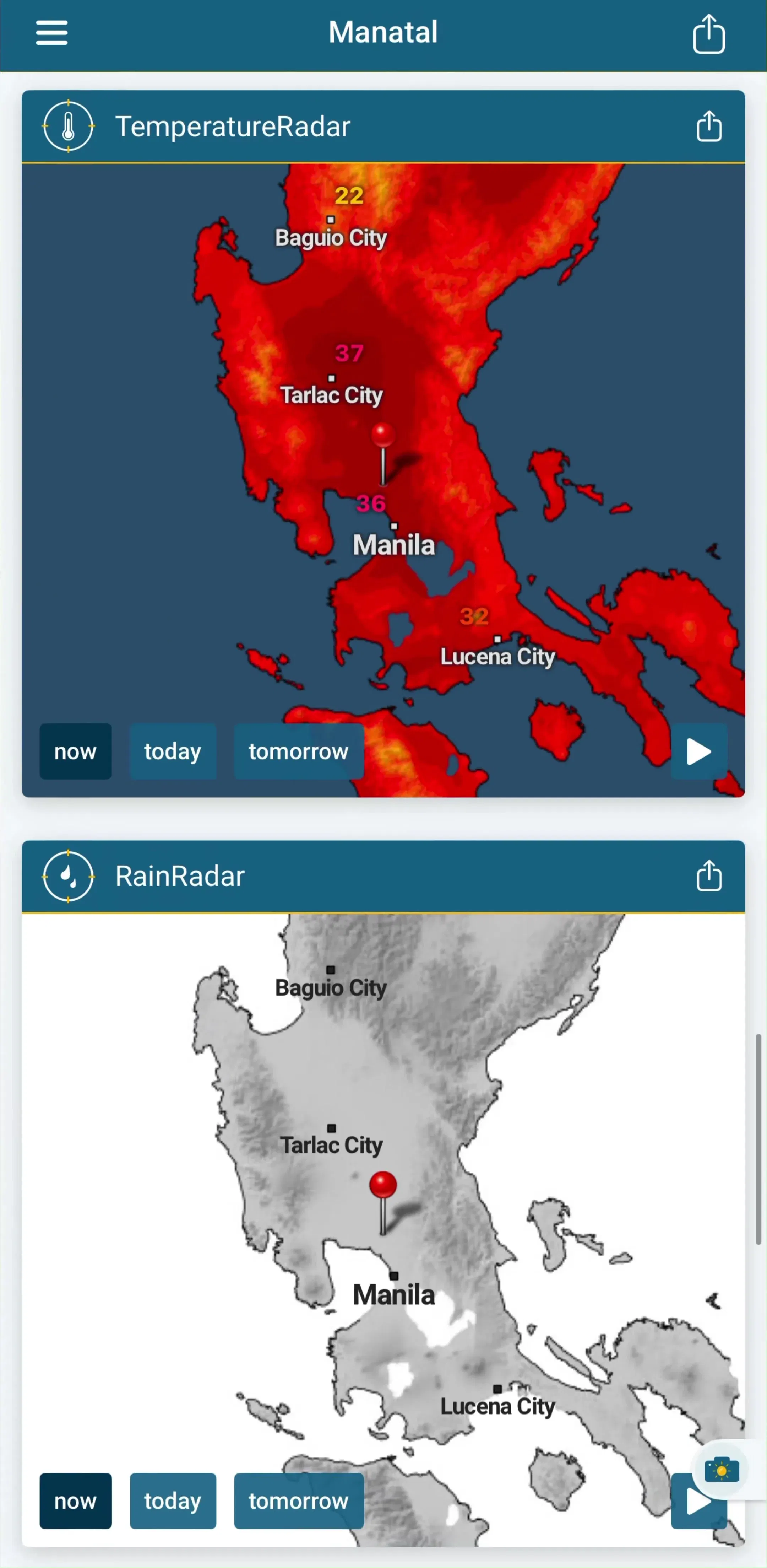
Task: Select 'now' on RainRadar
Action: click(75, 1500)
